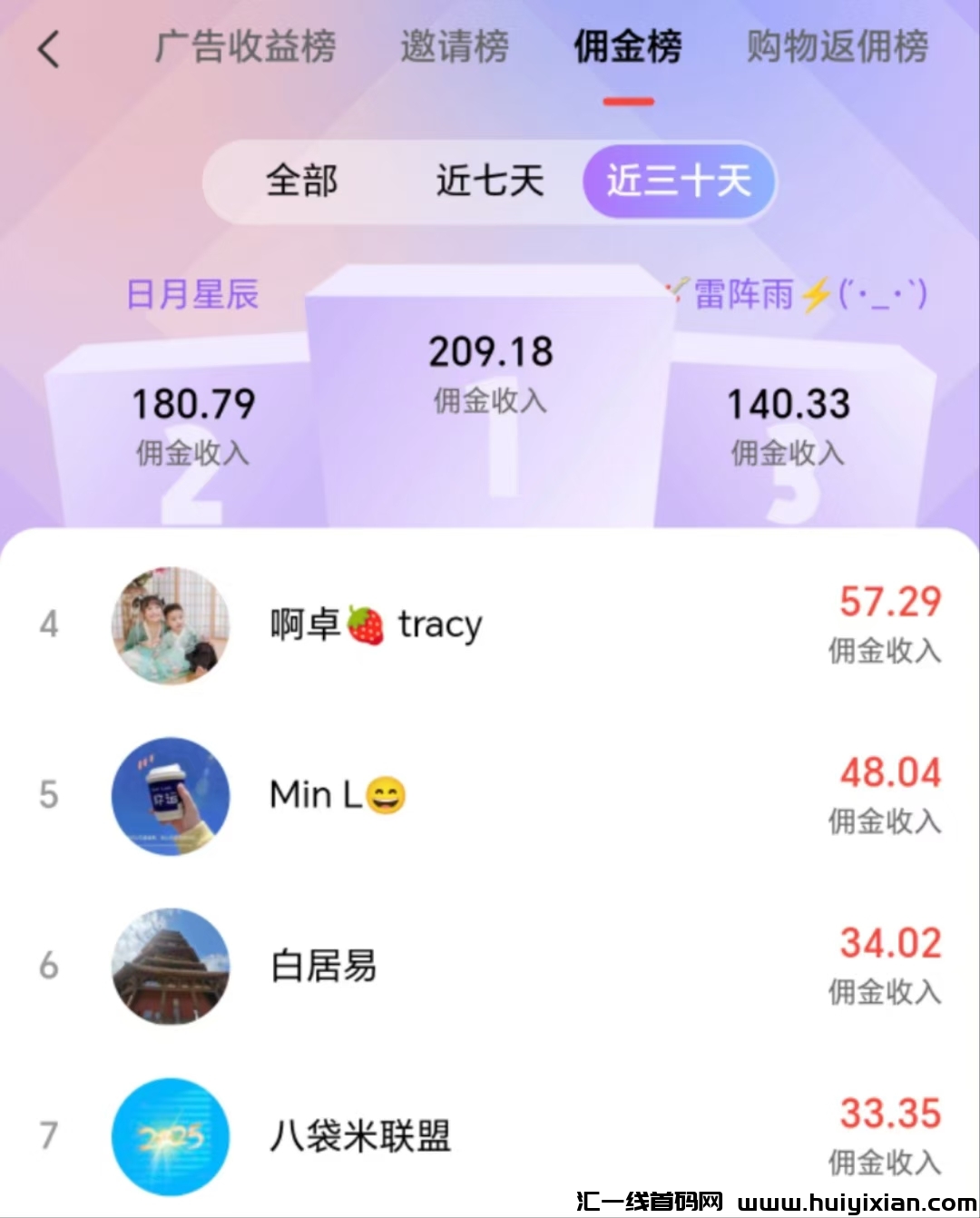The width and height of the screenshot is (980, 1218).
Task: Open the 购物返佣榜 tab
Action: (x=837, y=47)
